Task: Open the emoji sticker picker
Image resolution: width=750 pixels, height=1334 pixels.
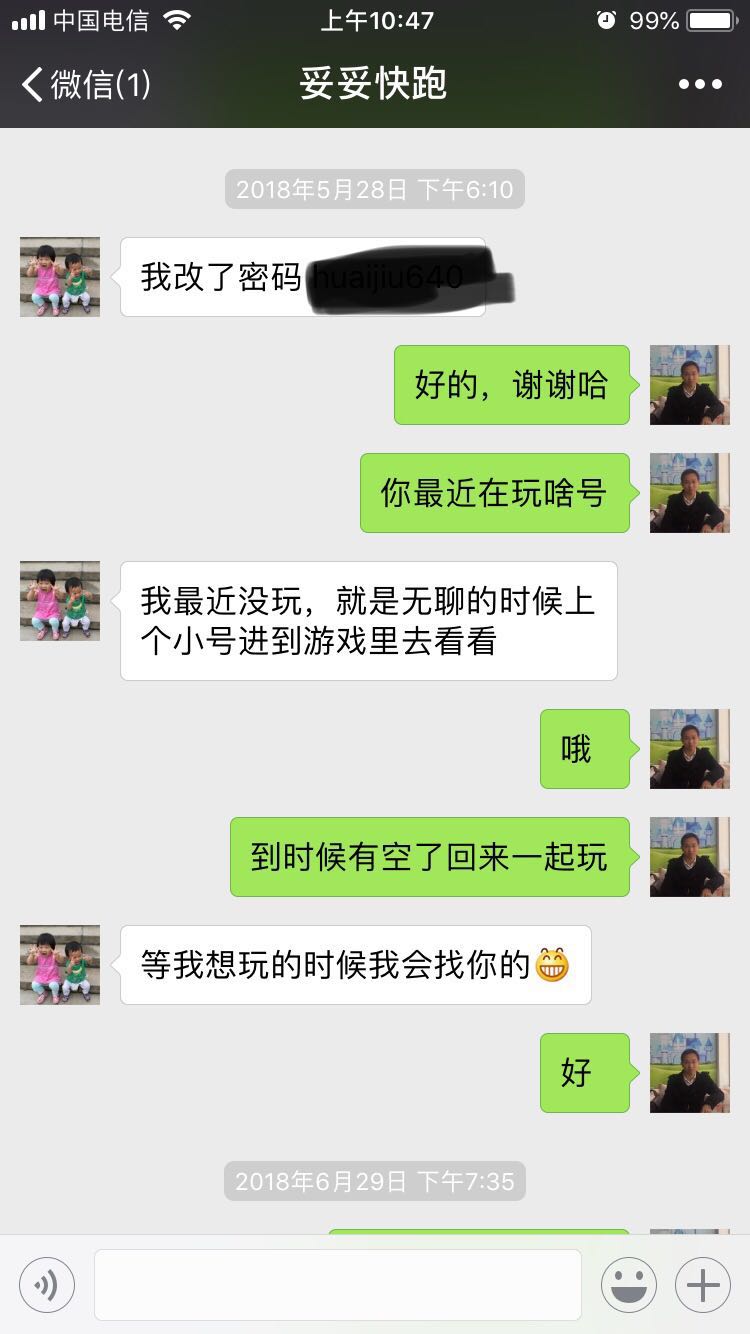Action: (628, 1285)
